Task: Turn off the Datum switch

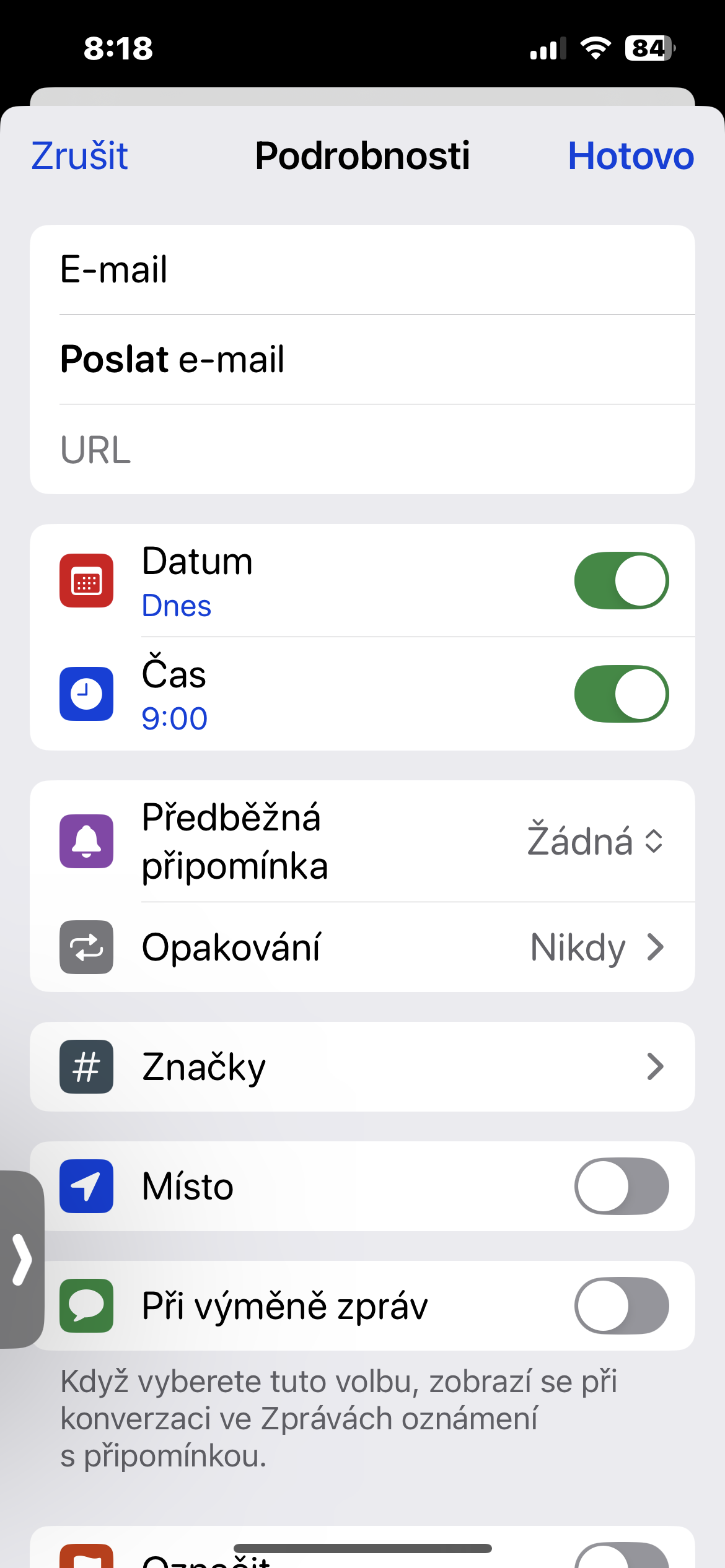Action: [x=621, y=581]
